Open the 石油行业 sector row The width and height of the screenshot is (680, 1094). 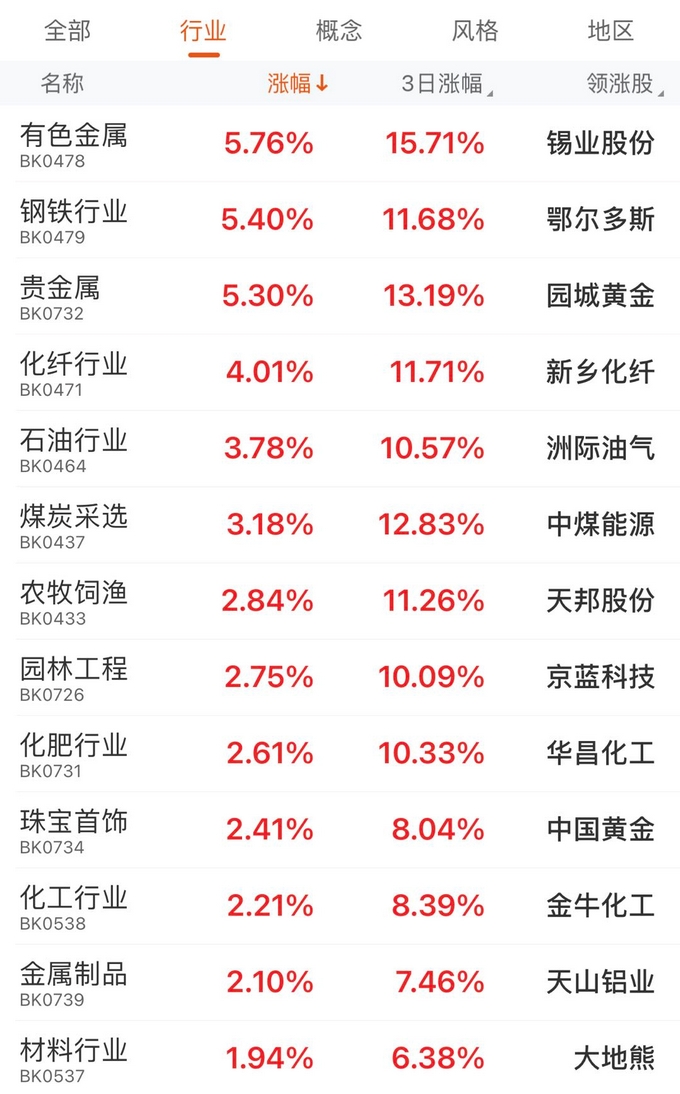[x=340, y=448]
